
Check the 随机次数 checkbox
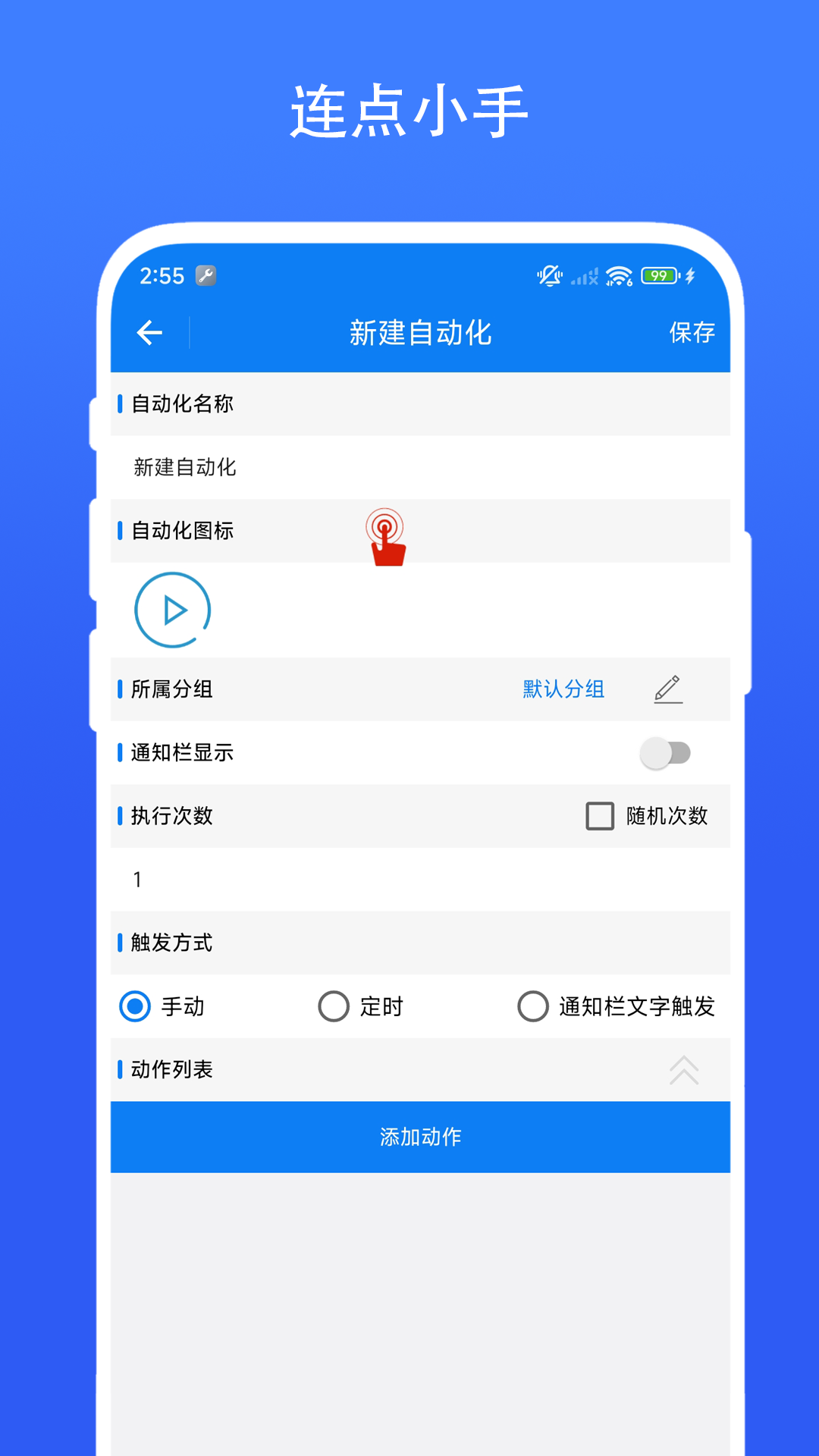599,817
